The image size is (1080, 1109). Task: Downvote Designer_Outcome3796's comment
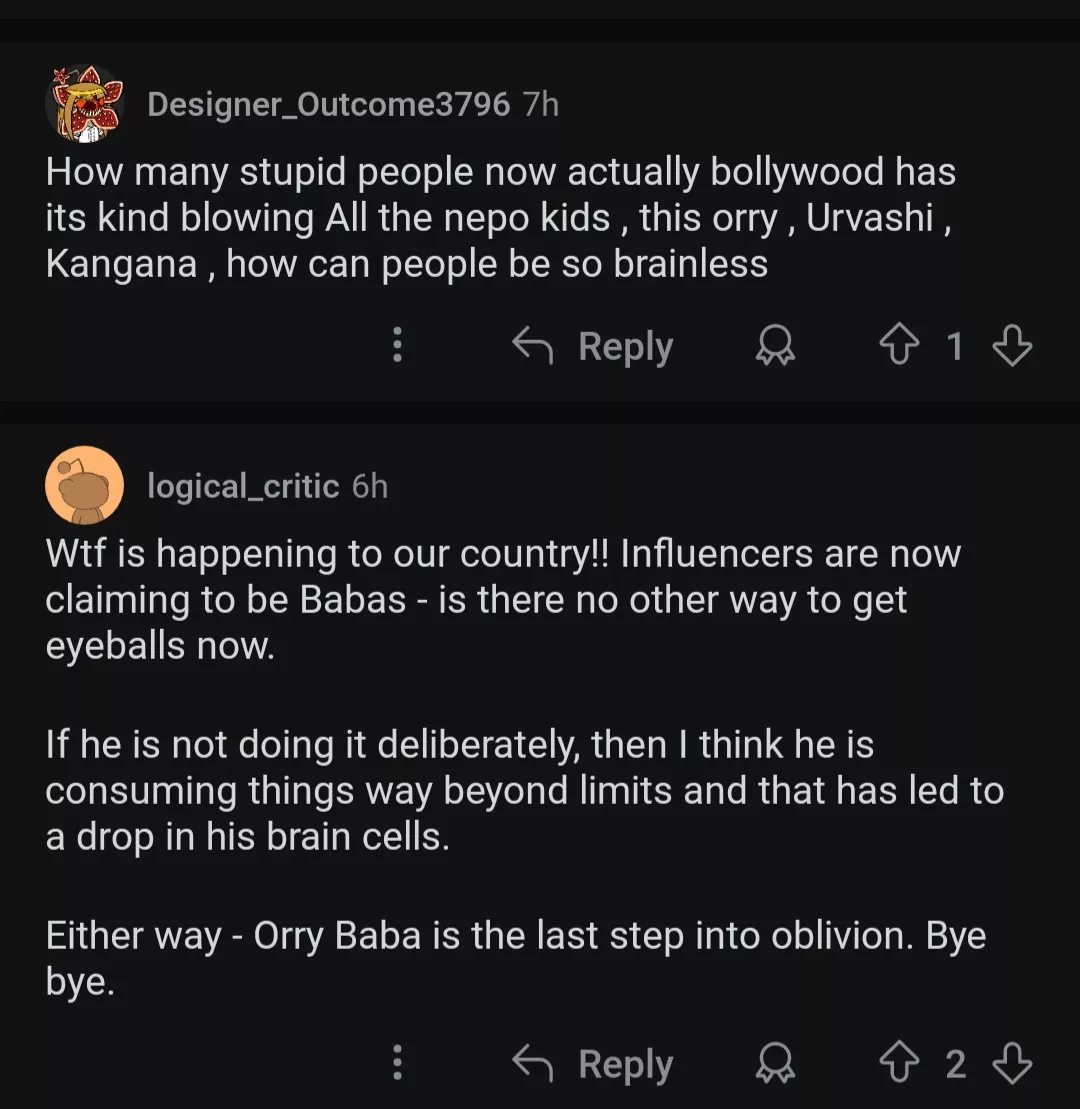(1011, 346)
